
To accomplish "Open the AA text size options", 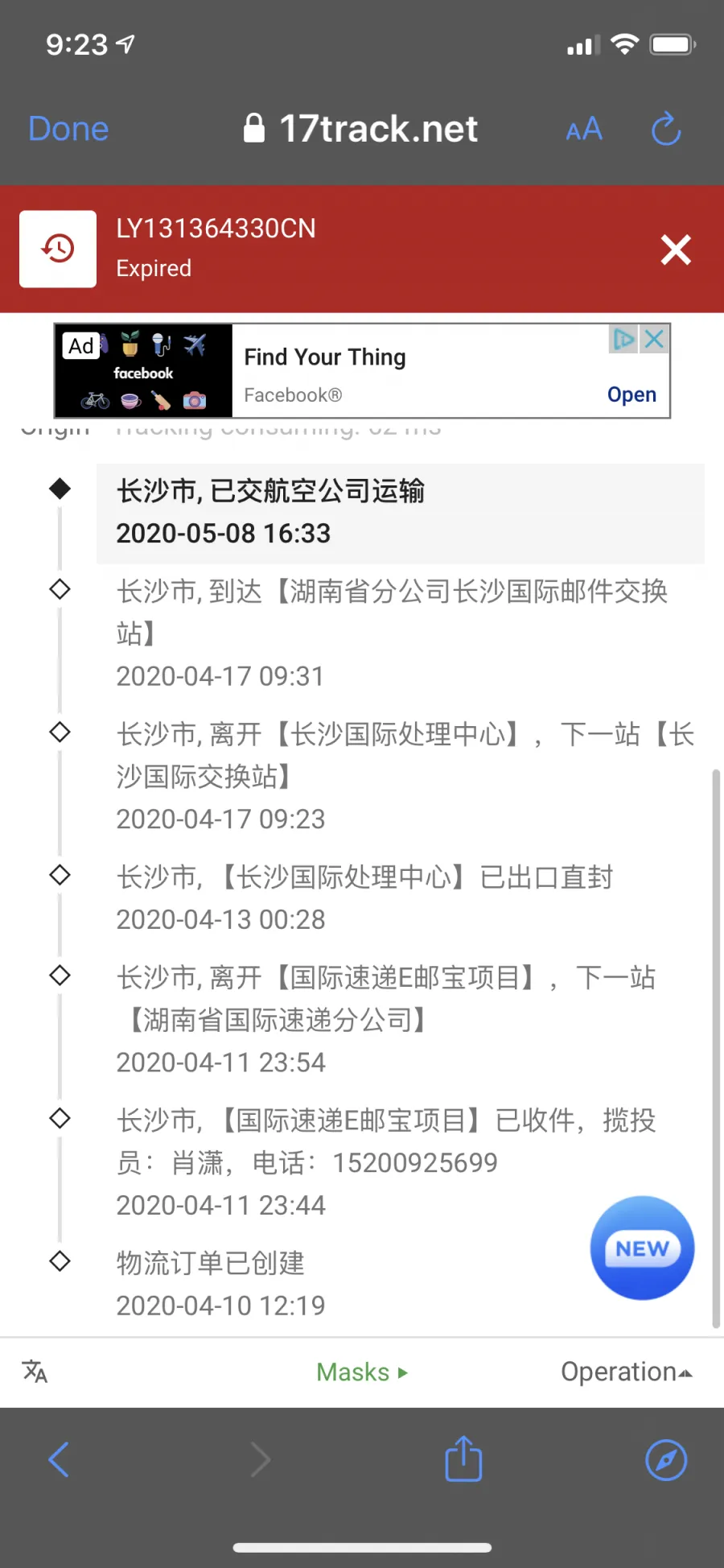I will pos(584,129).
